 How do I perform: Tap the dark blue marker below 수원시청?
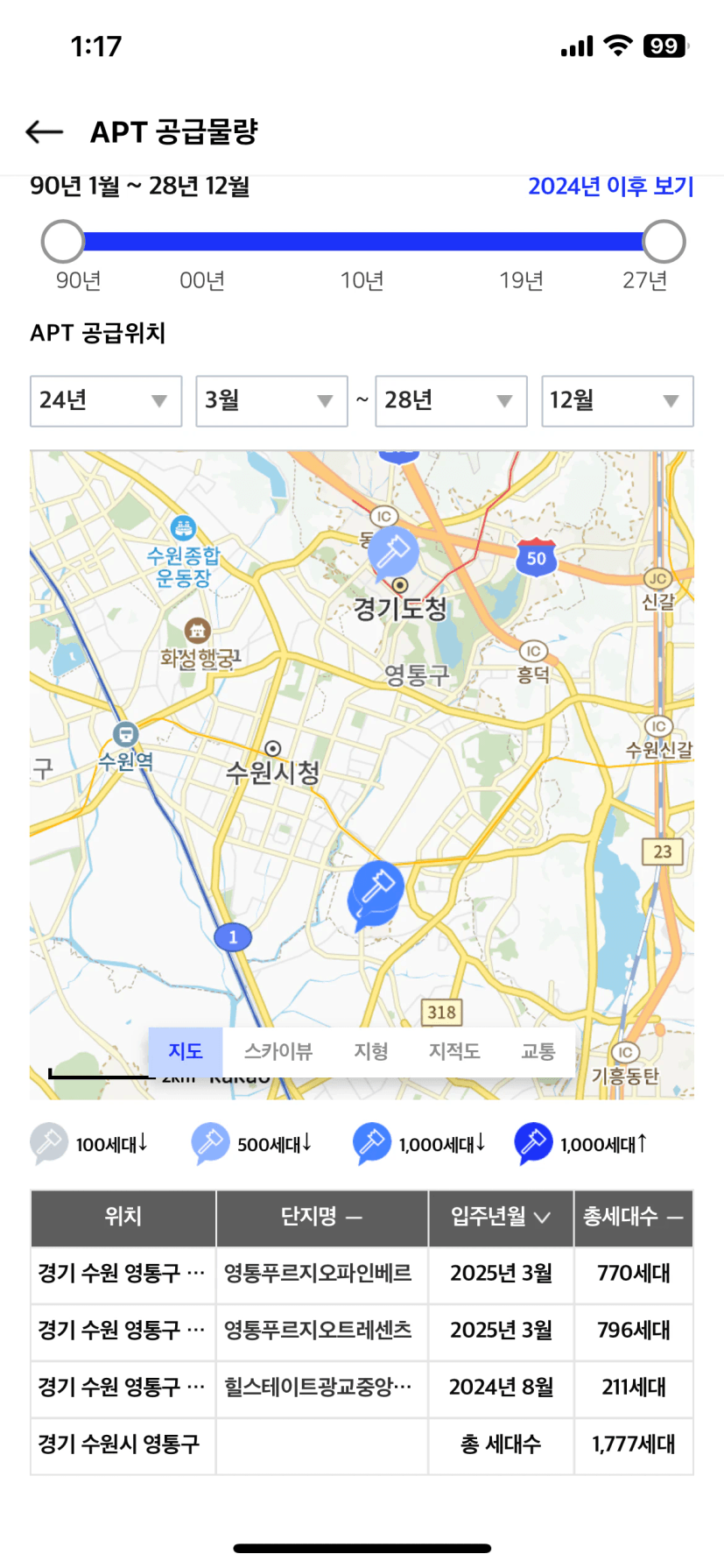point(376,894)
